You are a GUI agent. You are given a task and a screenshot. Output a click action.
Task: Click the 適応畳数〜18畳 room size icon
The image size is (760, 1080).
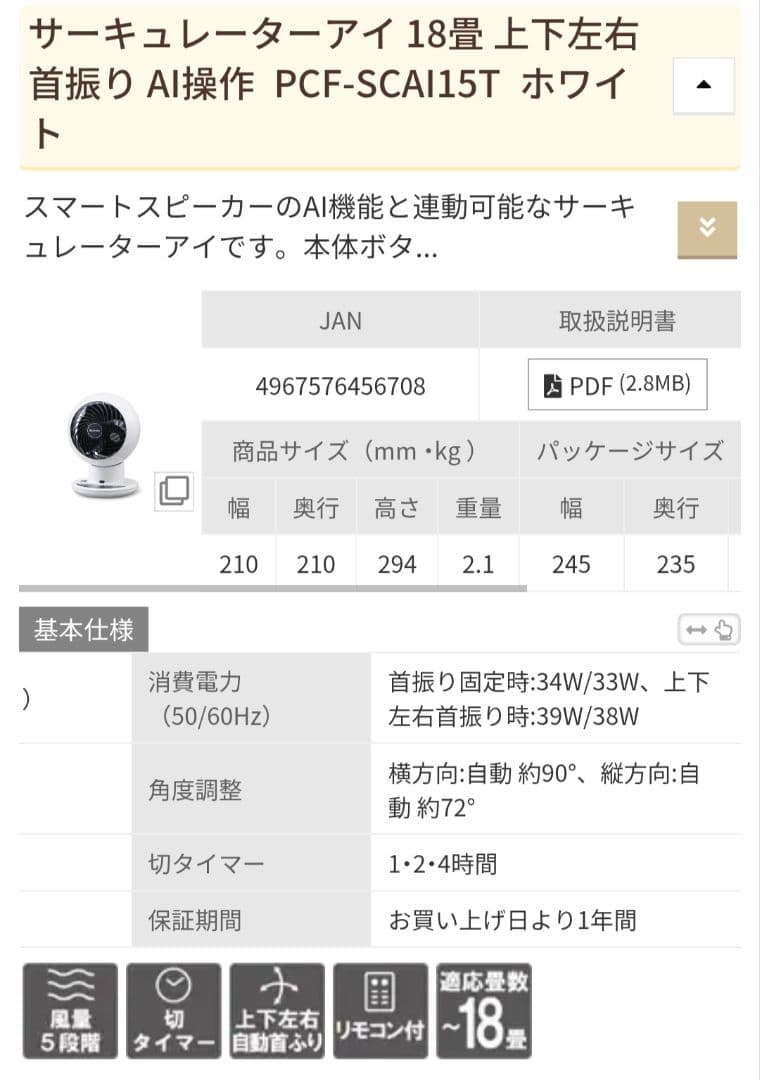(x=482, y=1010)
